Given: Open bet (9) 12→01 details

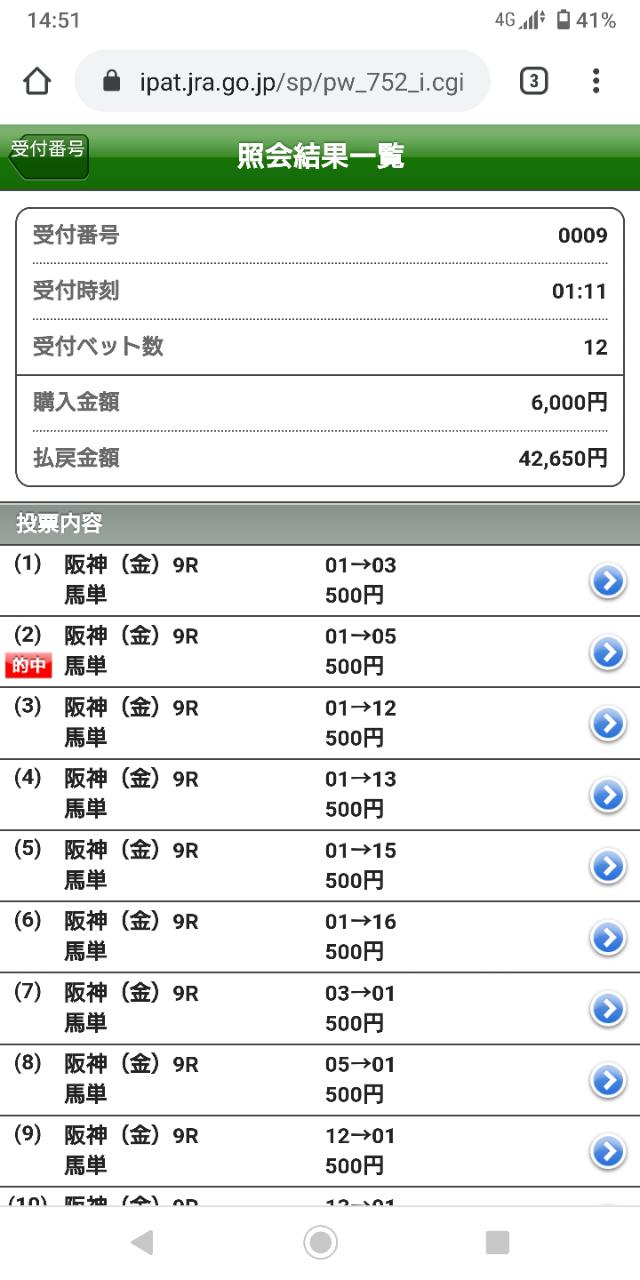Looking at the screenshot, I should [607, 1152].
